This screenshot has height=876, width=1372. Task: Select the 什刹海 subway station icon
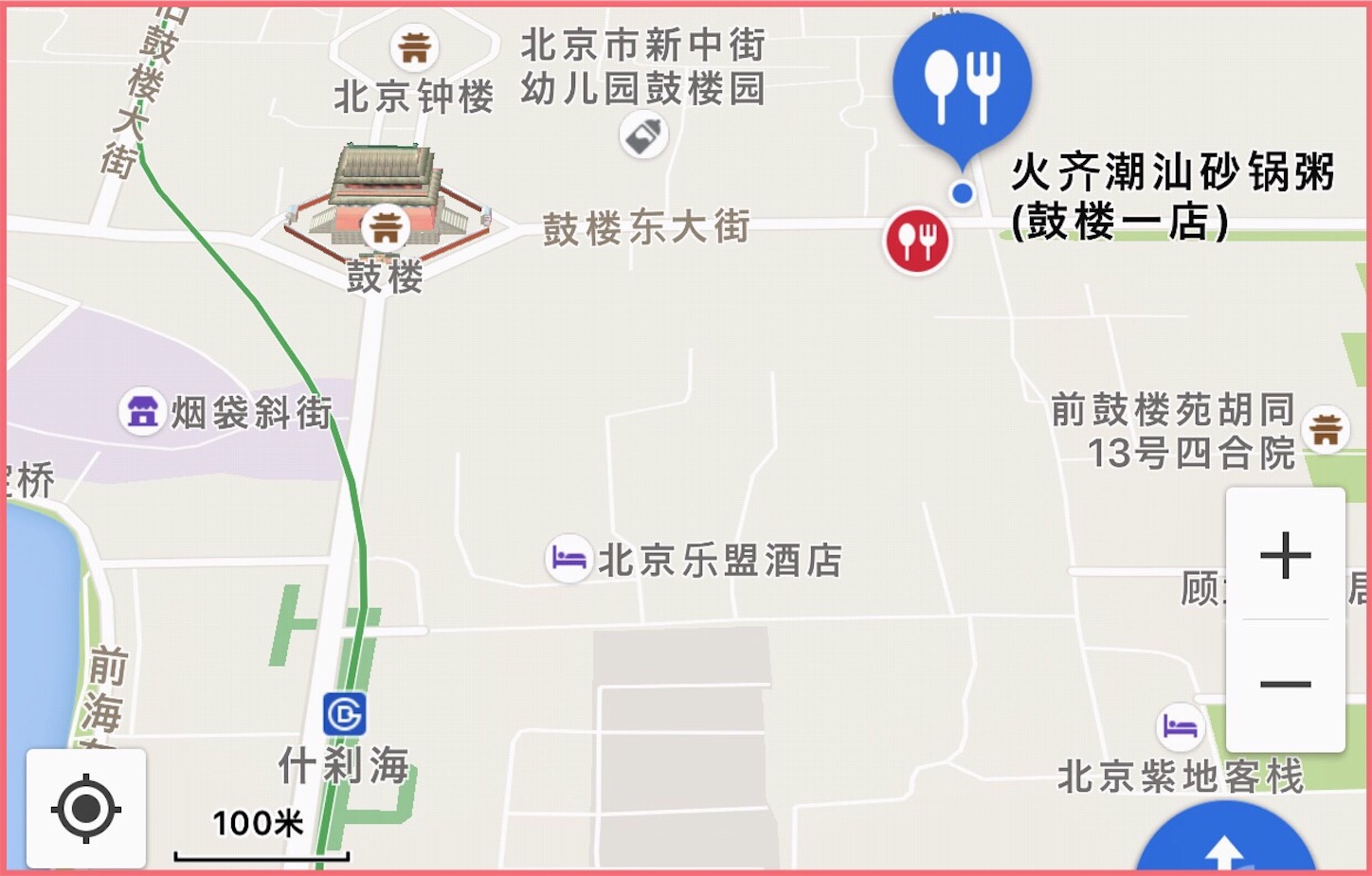pos(345,713)
